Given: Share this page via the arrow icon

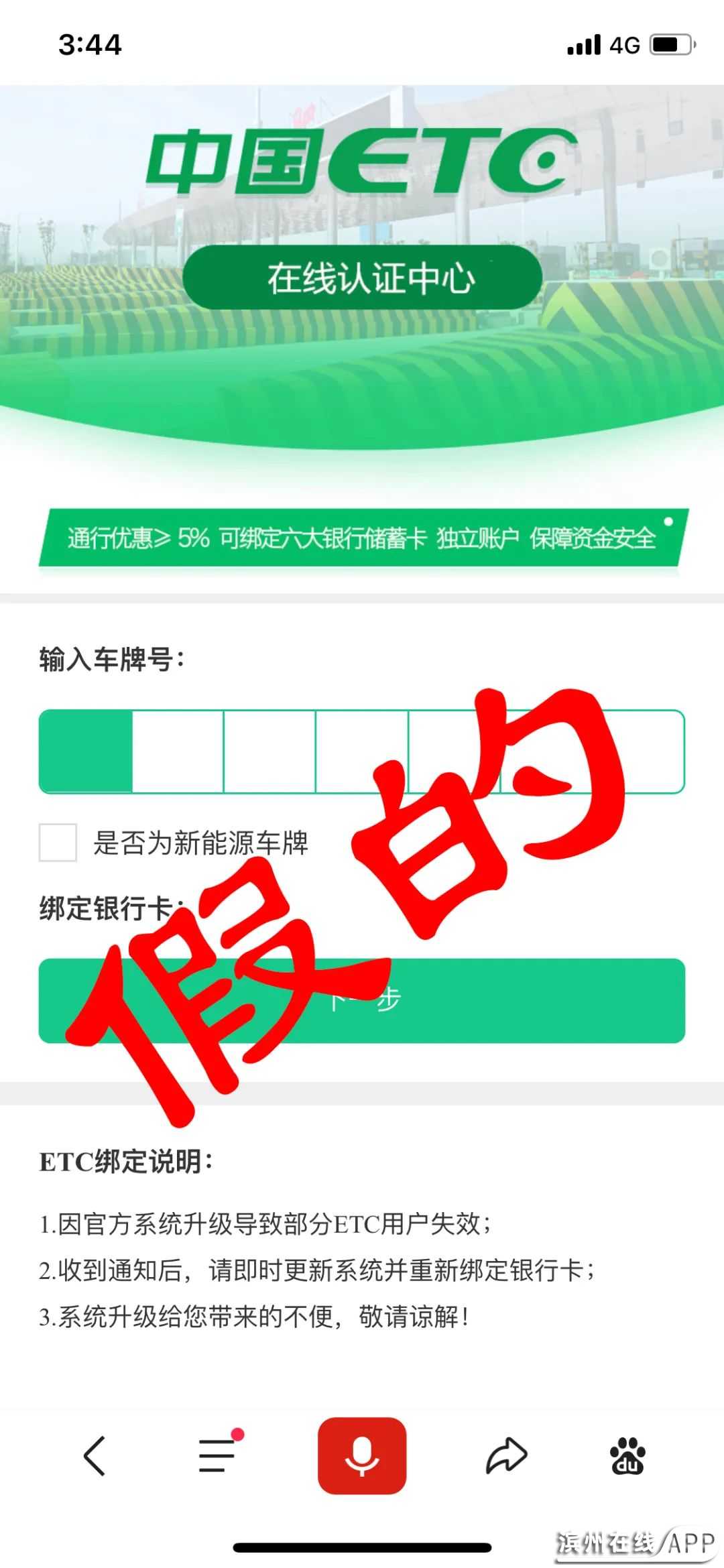Looking at the screenshot, I should 506,1456.
